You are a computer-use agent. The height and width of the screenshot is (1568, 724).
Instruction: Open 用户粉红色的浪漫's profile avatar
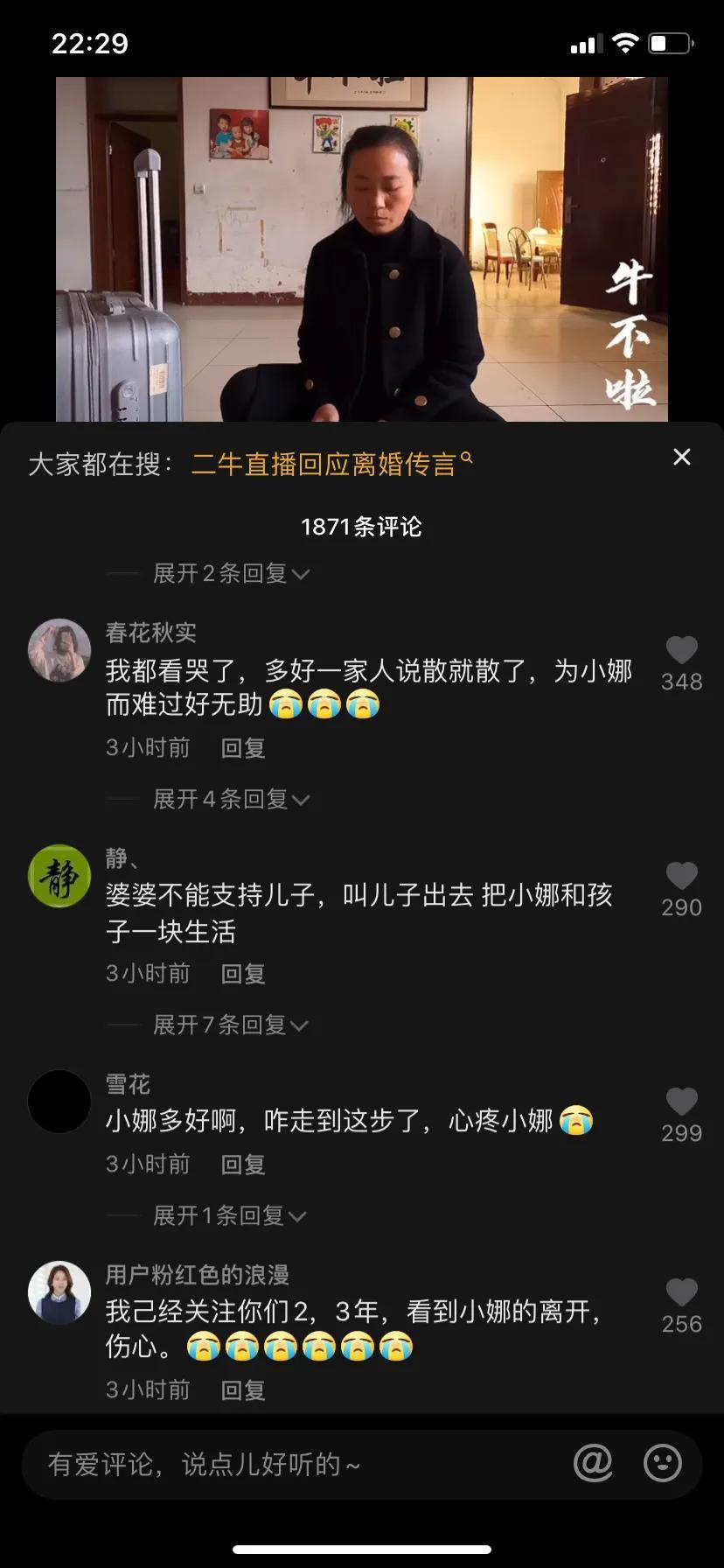59,1292
